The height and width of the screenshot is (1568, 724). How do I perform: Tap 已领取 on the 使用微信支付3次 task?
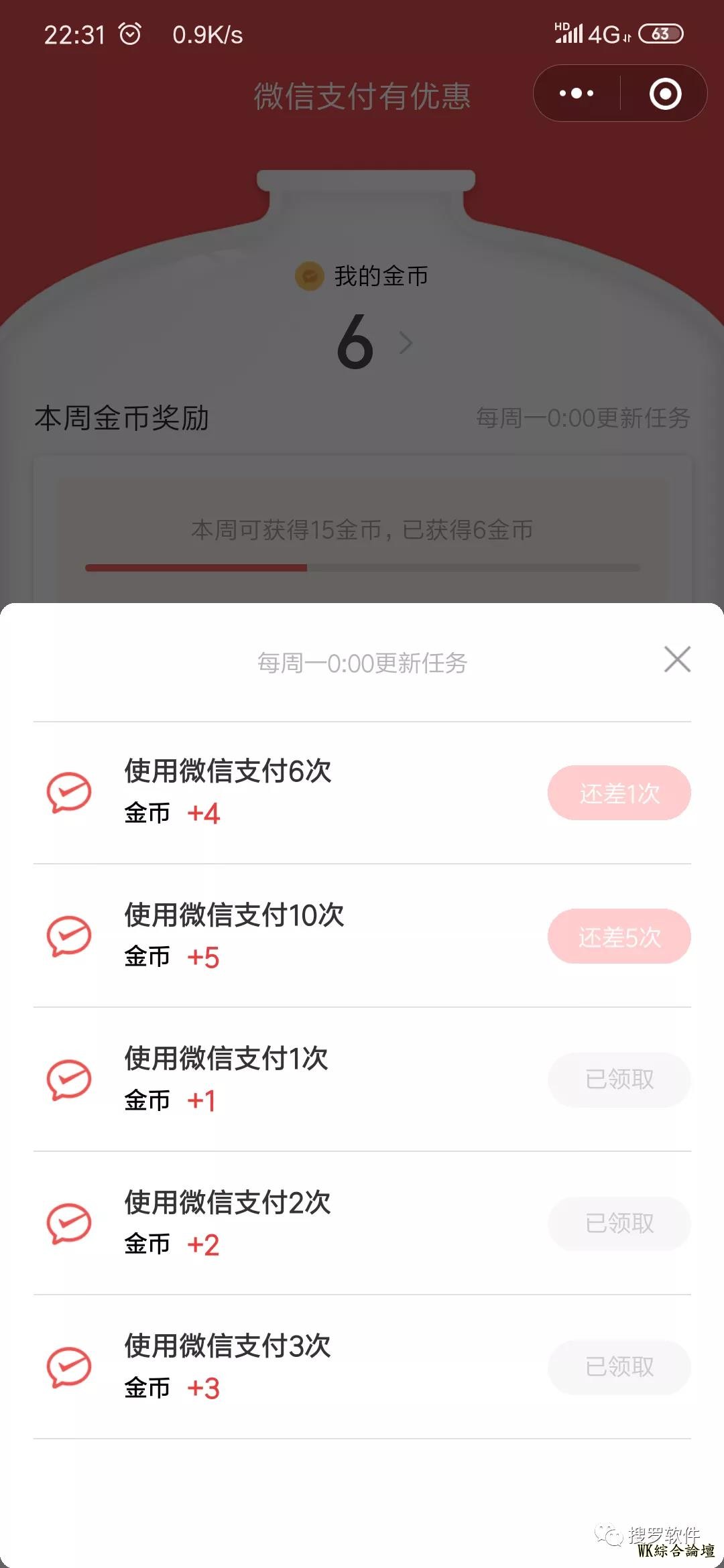click(x=619, y=1367)
